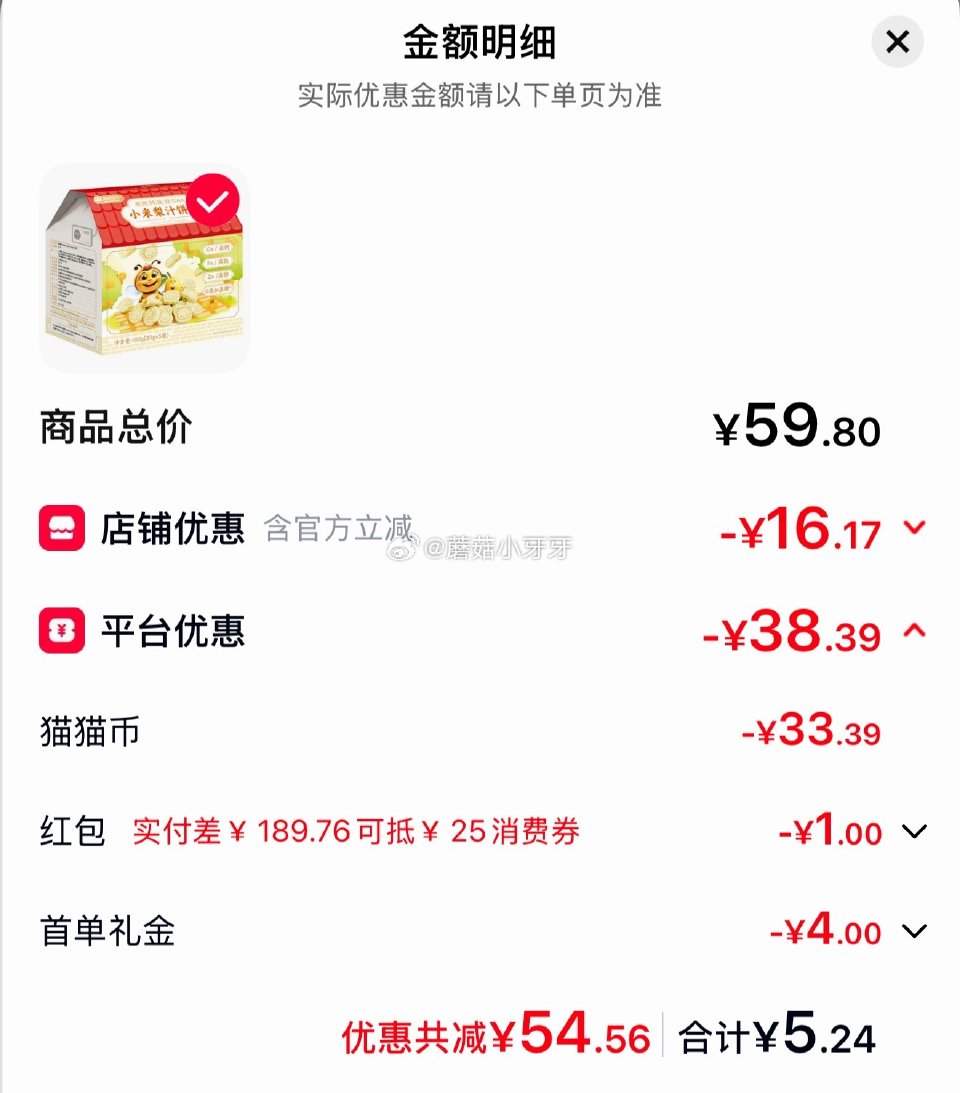This screenshot has height=1093, width=960.
Task: Close the 金额明细 popup
Action: 897,42
